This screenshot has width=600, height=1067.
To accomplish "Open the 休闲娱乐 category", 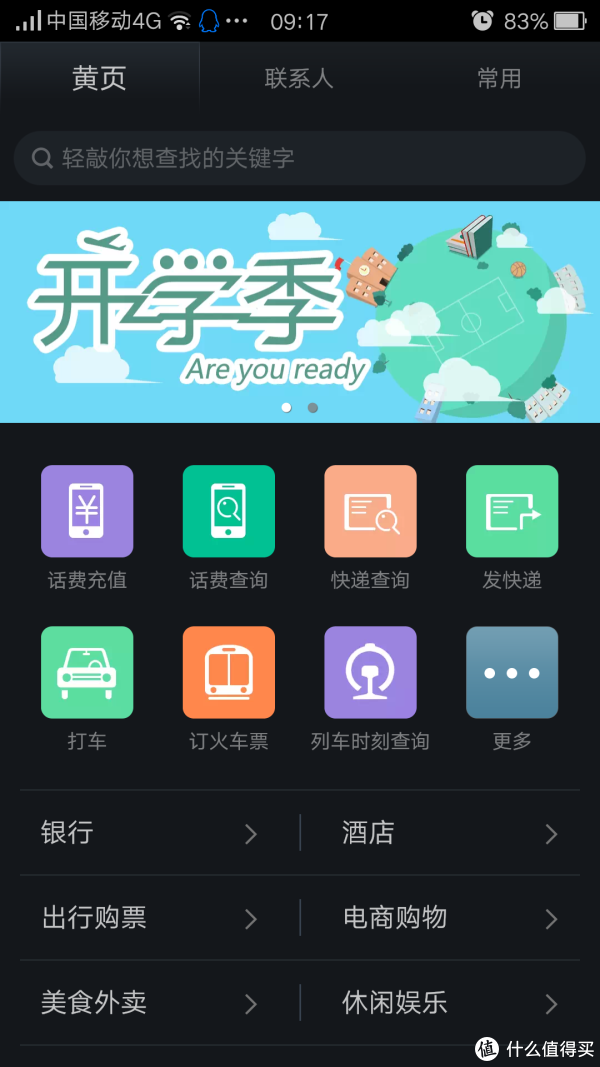I will pyautogui.click(x=450, y=1003).
